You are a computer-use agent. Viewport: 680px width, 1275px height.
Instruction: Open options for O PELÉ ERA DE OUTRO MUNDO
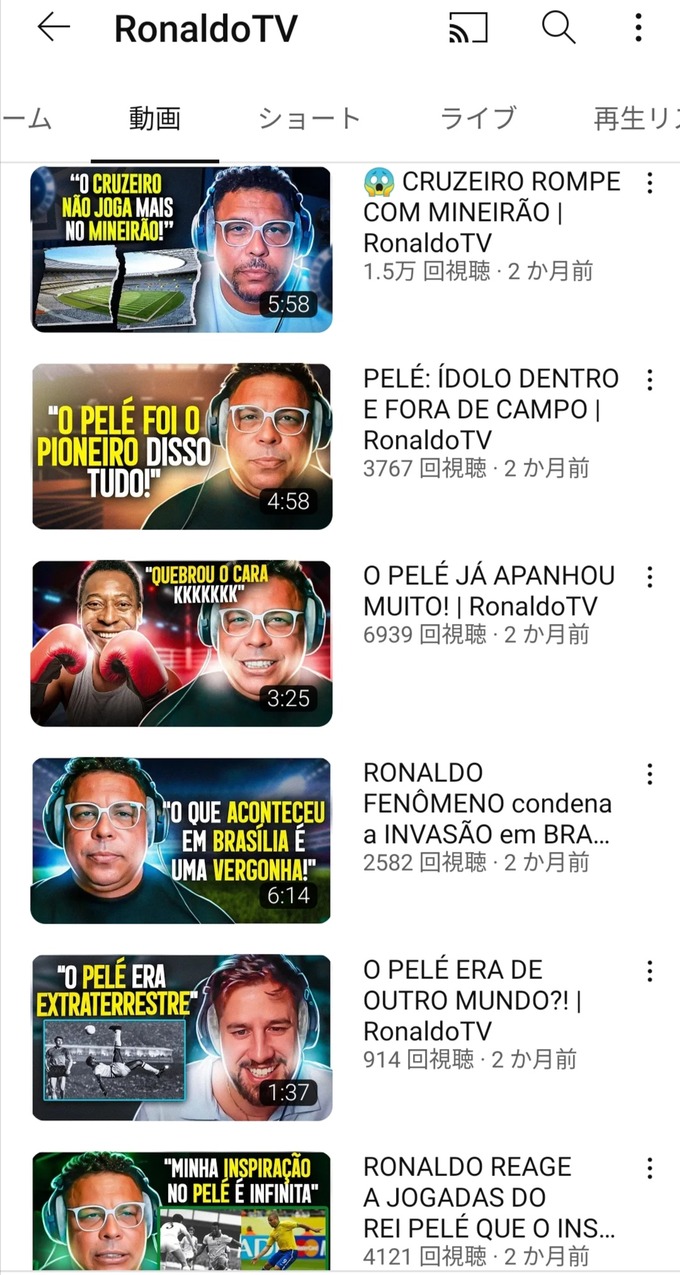650,971
